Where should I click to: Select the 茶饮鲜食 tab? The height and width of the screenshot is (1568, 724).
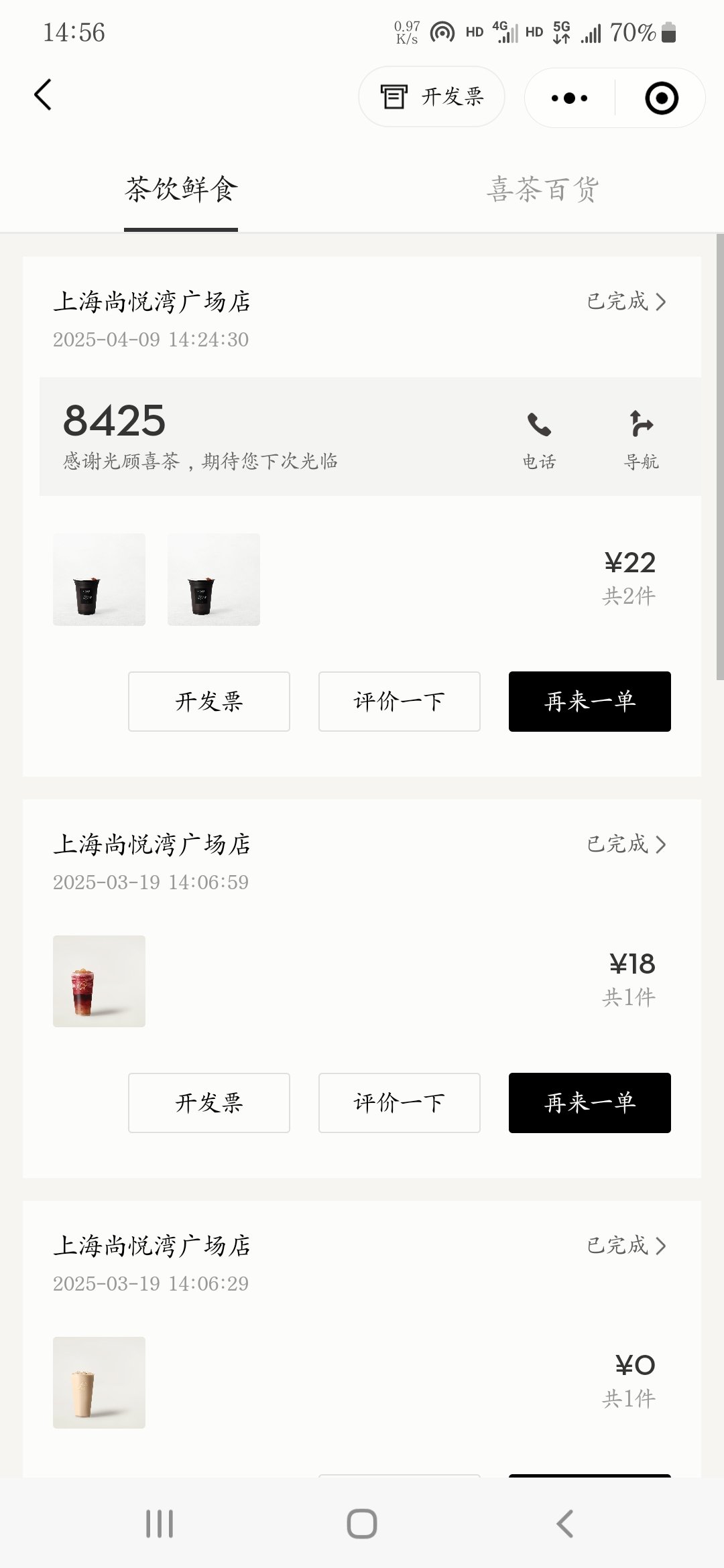(x=181, y=190)
